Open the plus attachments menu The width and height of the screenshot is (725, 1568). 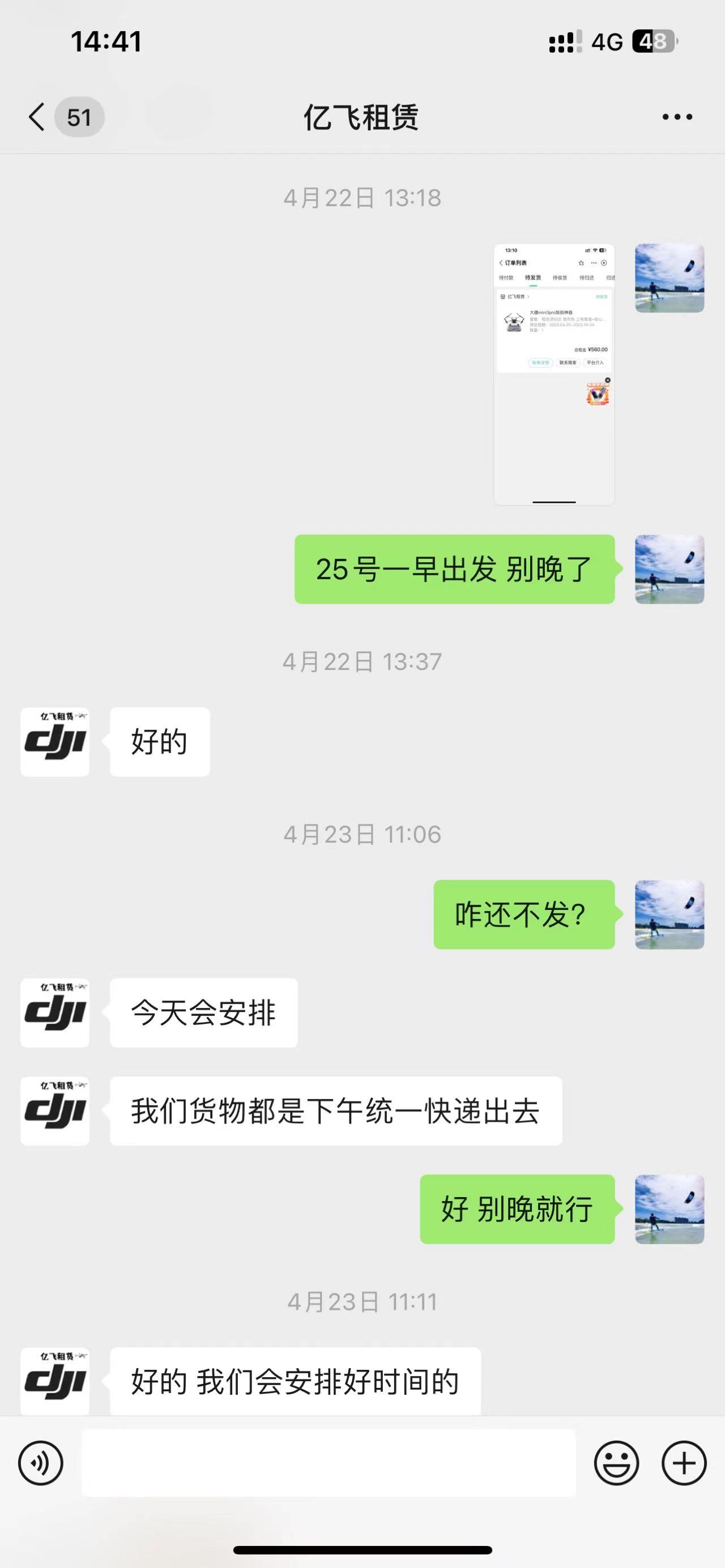[684, 1463]
